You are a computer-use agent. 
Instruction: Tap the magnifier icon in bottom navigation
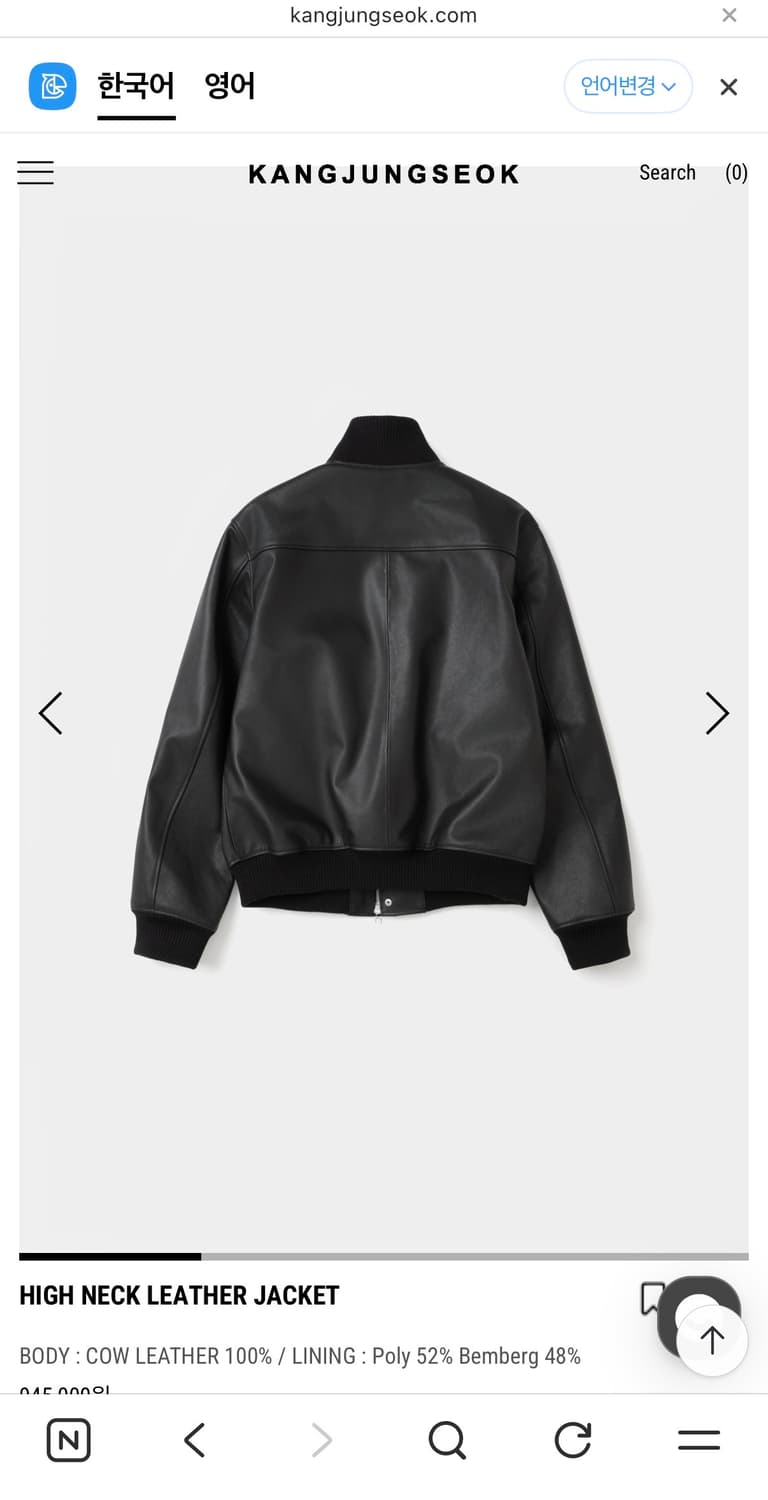point(446,1440)
